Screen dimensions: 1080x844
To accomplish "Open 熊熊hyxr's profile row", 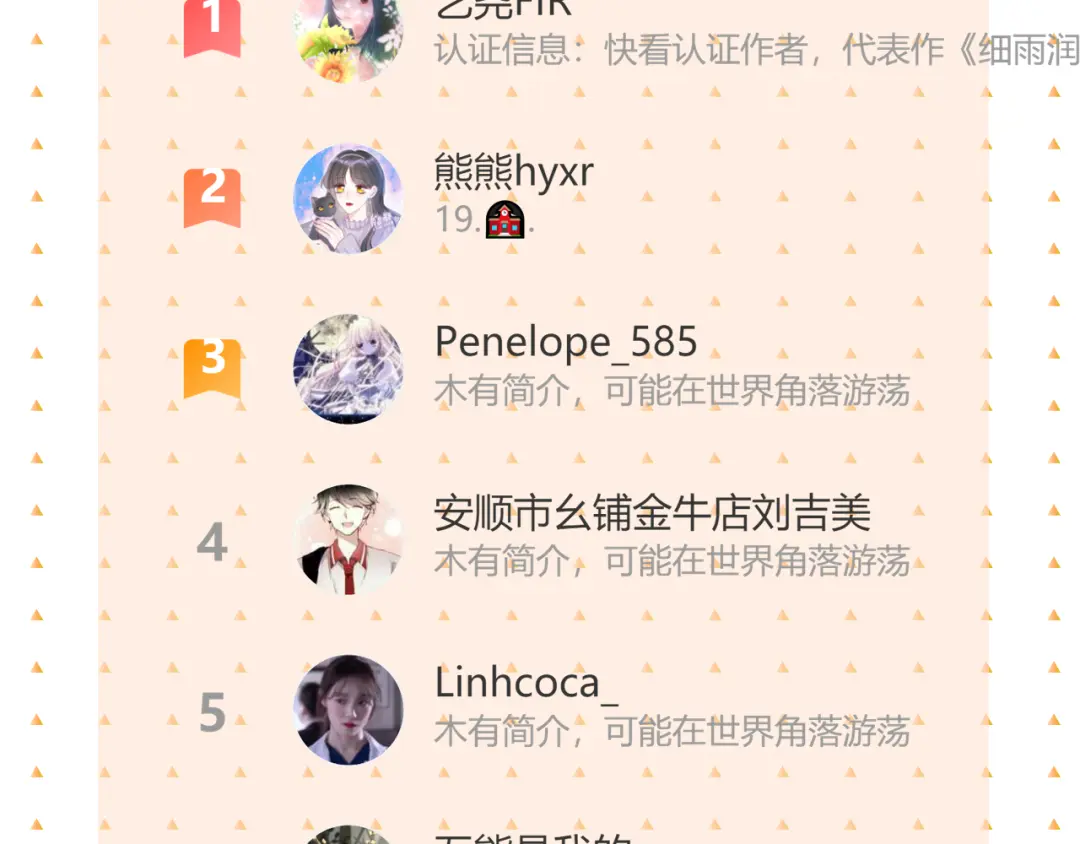I will click(x=514, y=174).
